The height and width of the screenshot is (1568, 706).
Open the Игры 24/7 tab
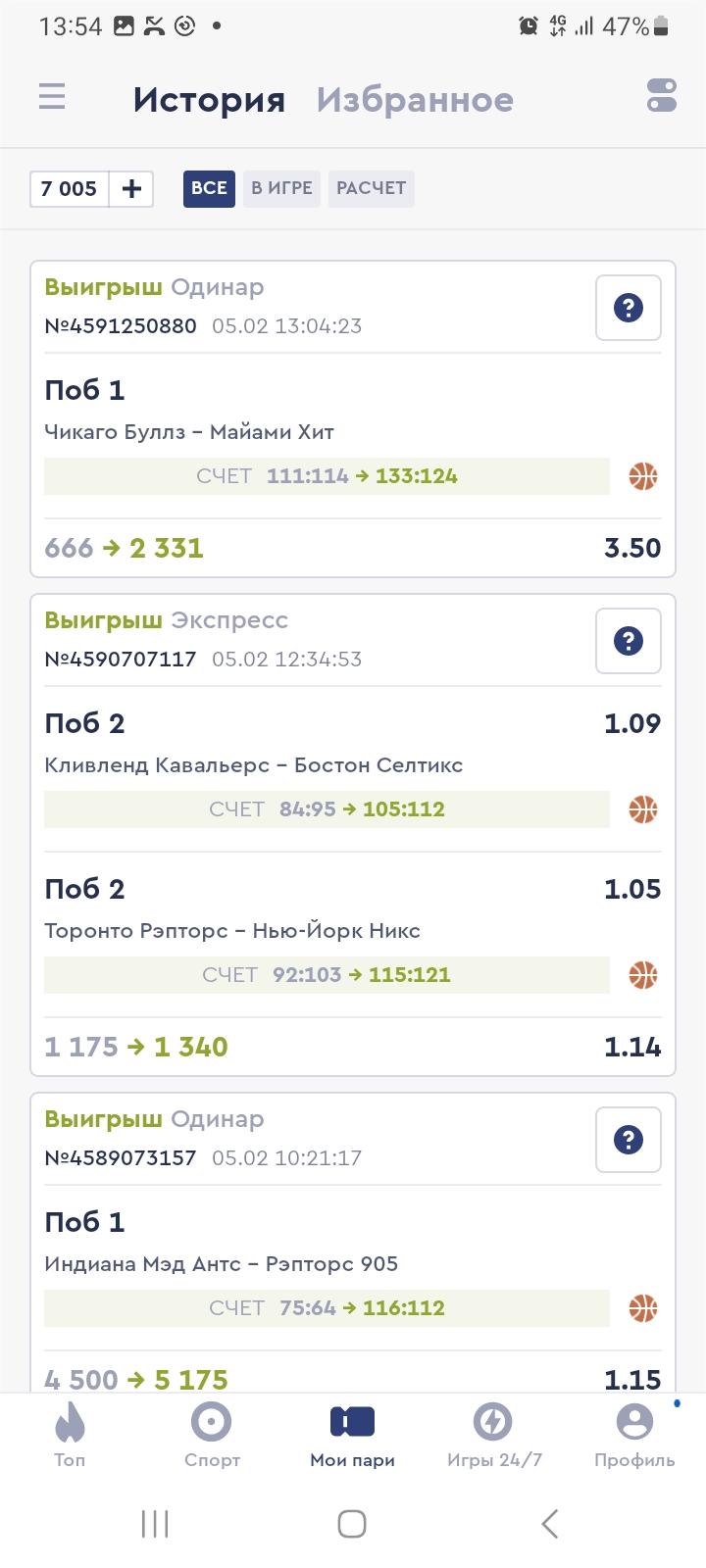(494, 1434)
